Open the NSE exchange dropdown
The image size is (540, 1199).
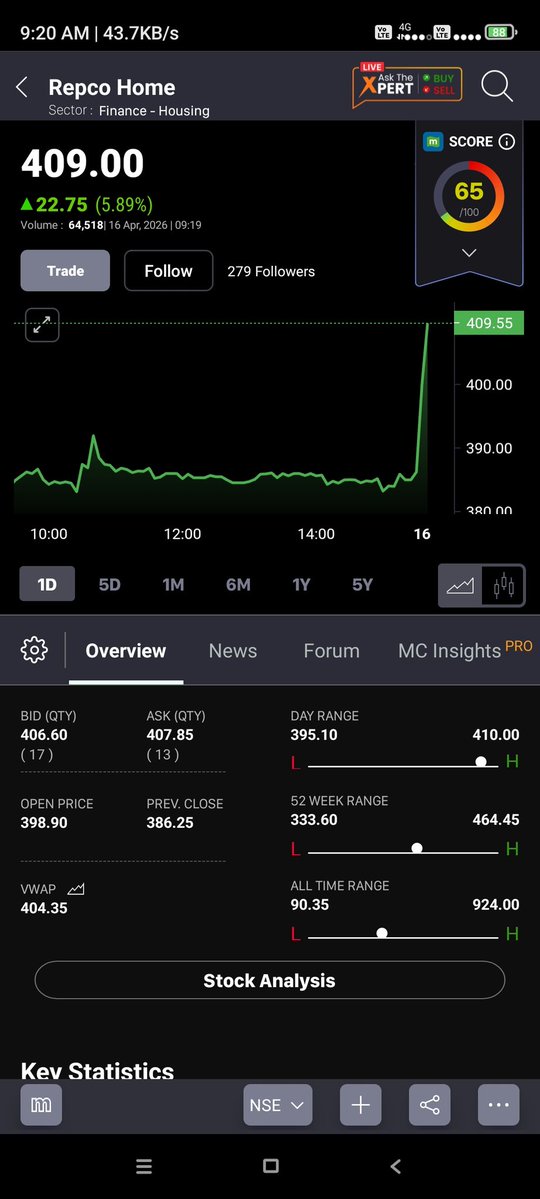point(278,1105)
